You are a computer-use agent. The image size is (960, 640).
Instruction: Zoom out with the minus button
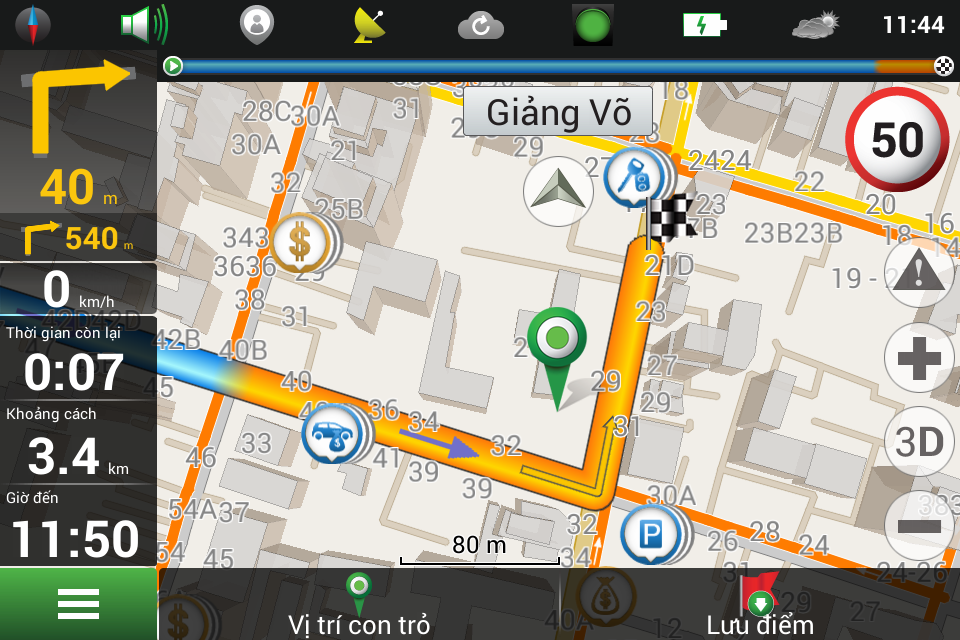pos(918,525)
